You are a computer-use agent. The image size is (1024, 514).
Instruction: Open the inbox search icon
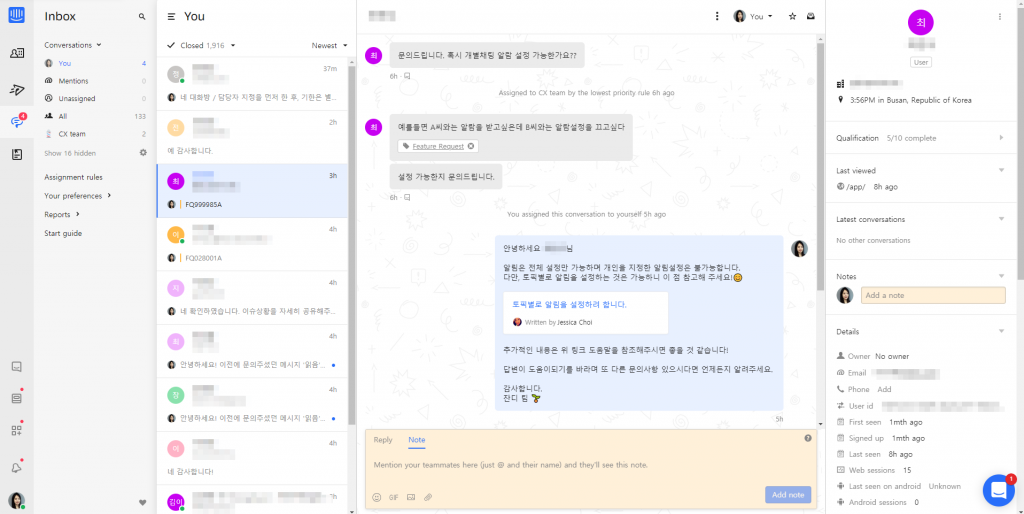[142, 17]
